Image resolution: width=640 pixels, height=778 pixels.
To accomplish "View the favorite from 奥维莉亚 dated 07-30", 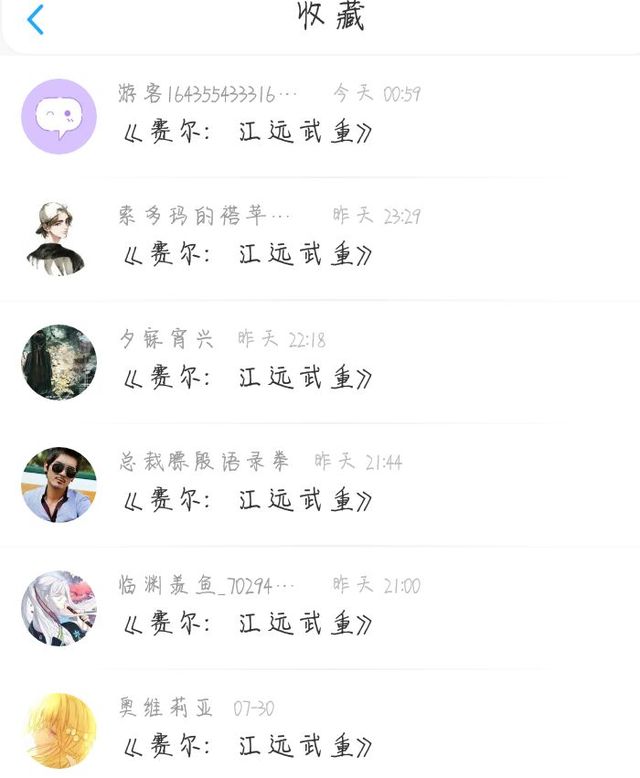I will (248, 746).
